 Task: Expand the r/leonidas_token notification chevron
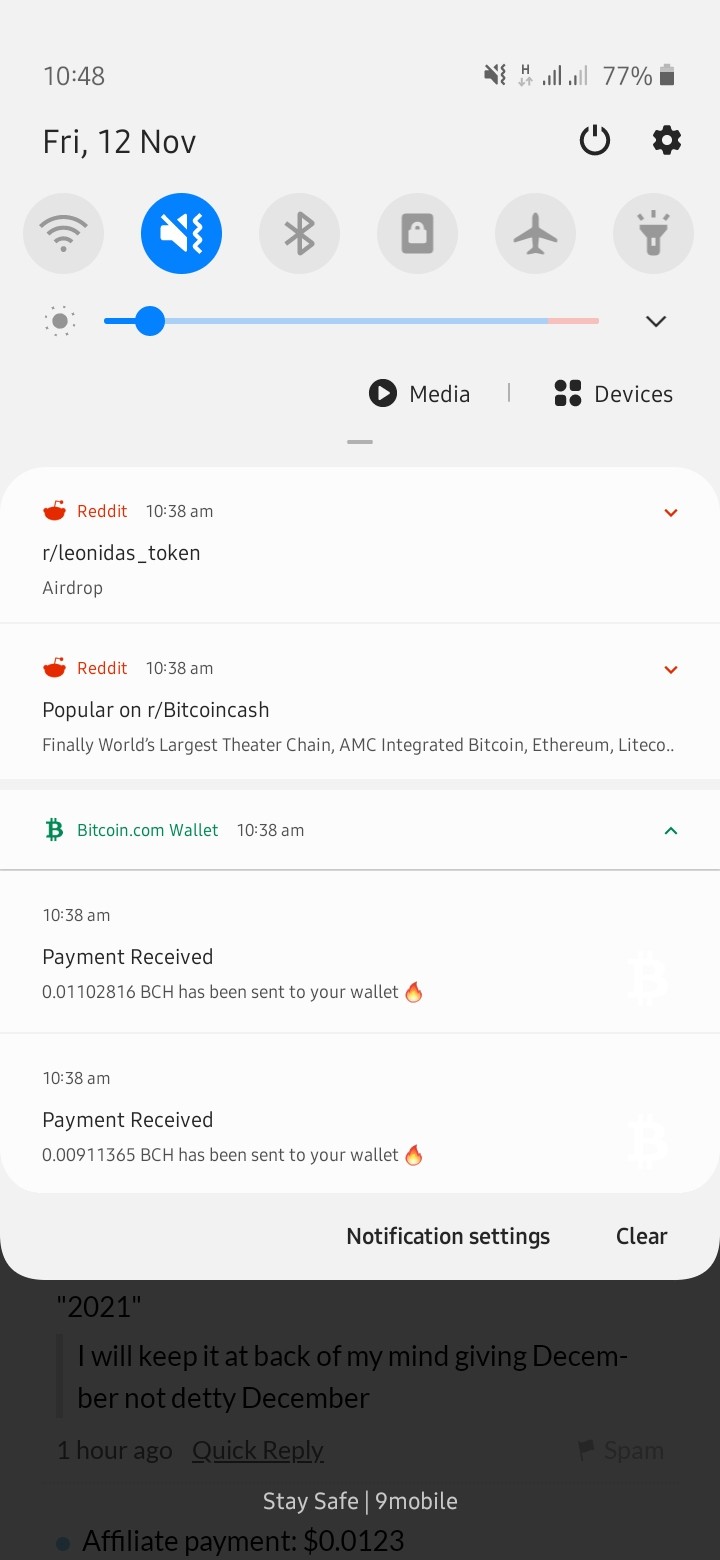[x=671, y=512]
